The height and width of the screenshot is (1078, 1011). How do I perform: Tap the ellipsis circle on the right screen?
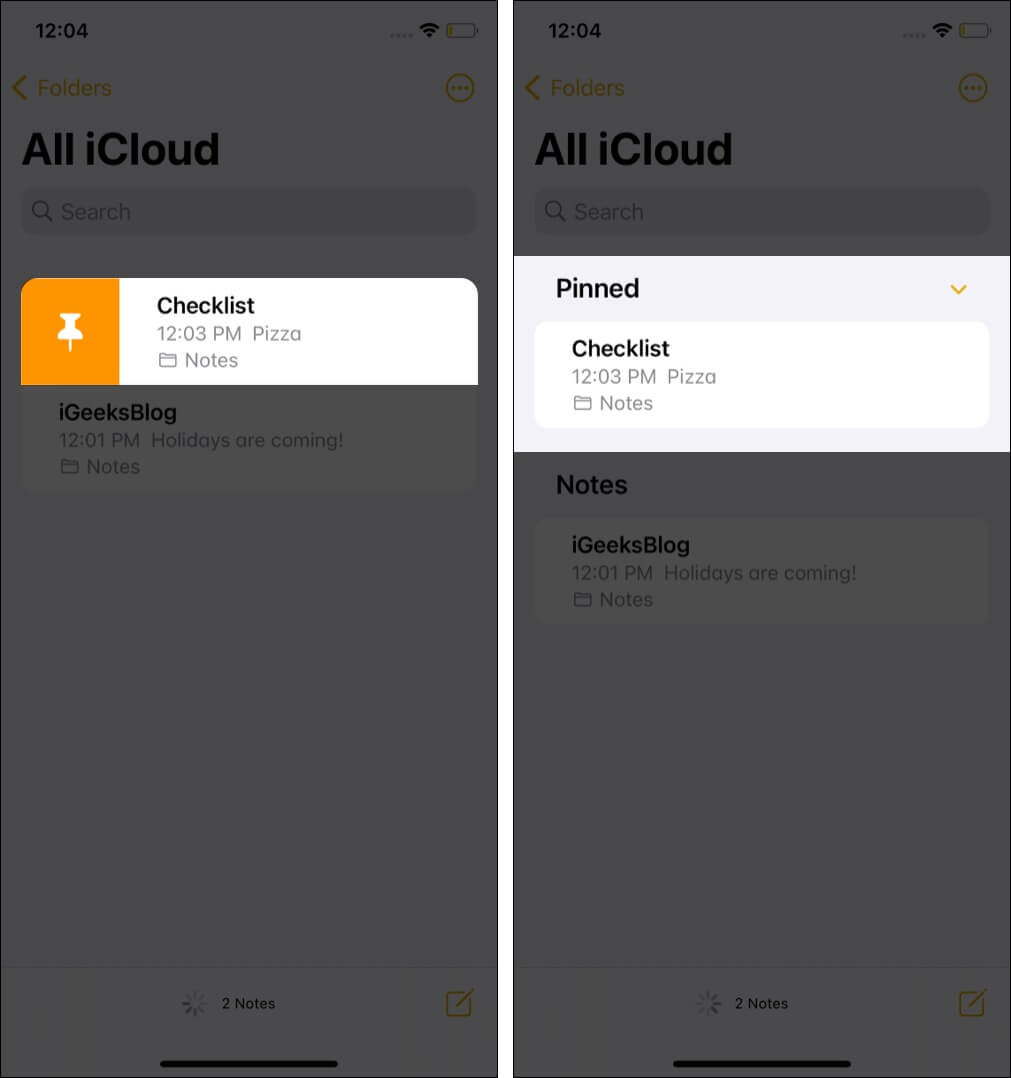pyautogui.click(x=973, y=88)
